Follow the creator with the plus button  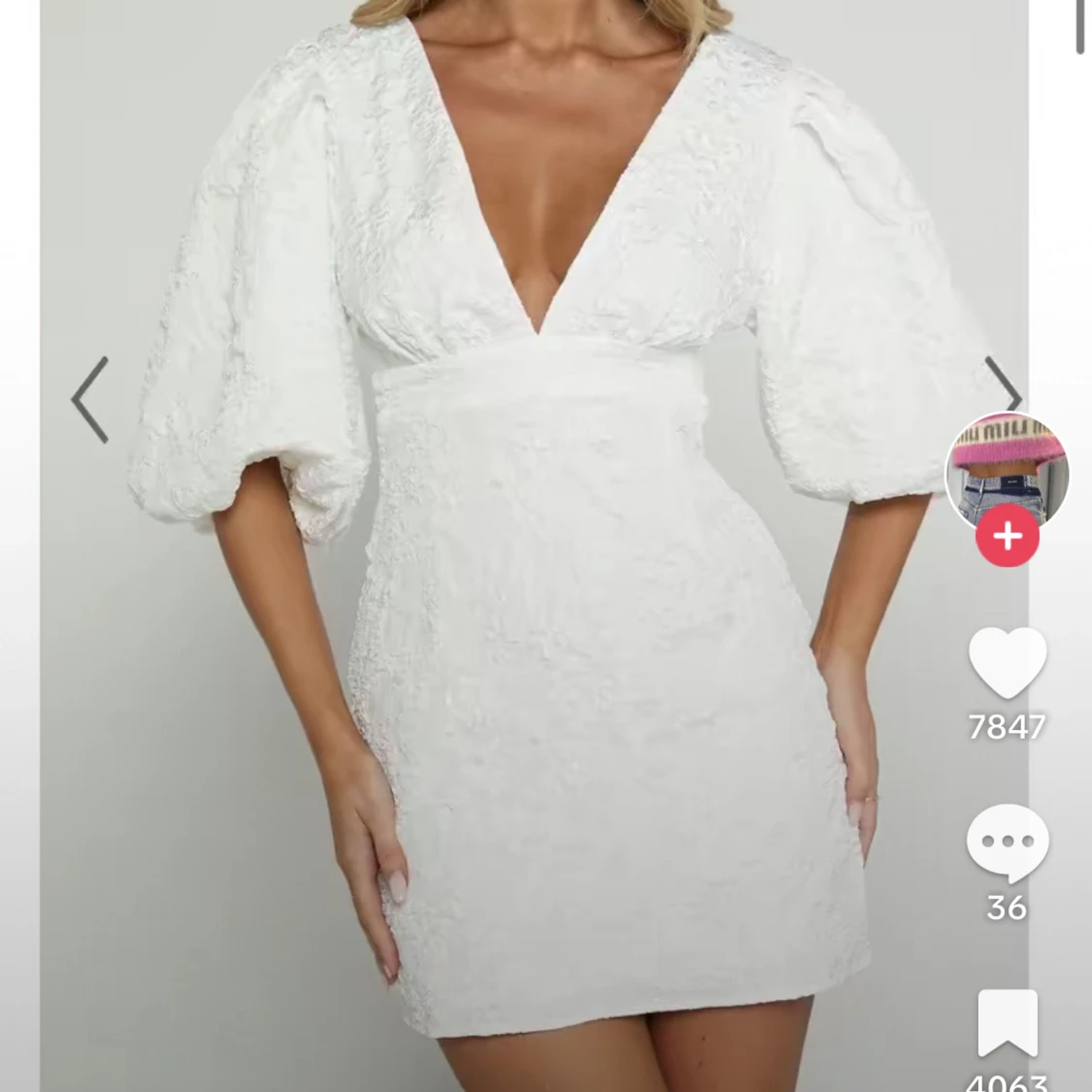point(1008,536)
